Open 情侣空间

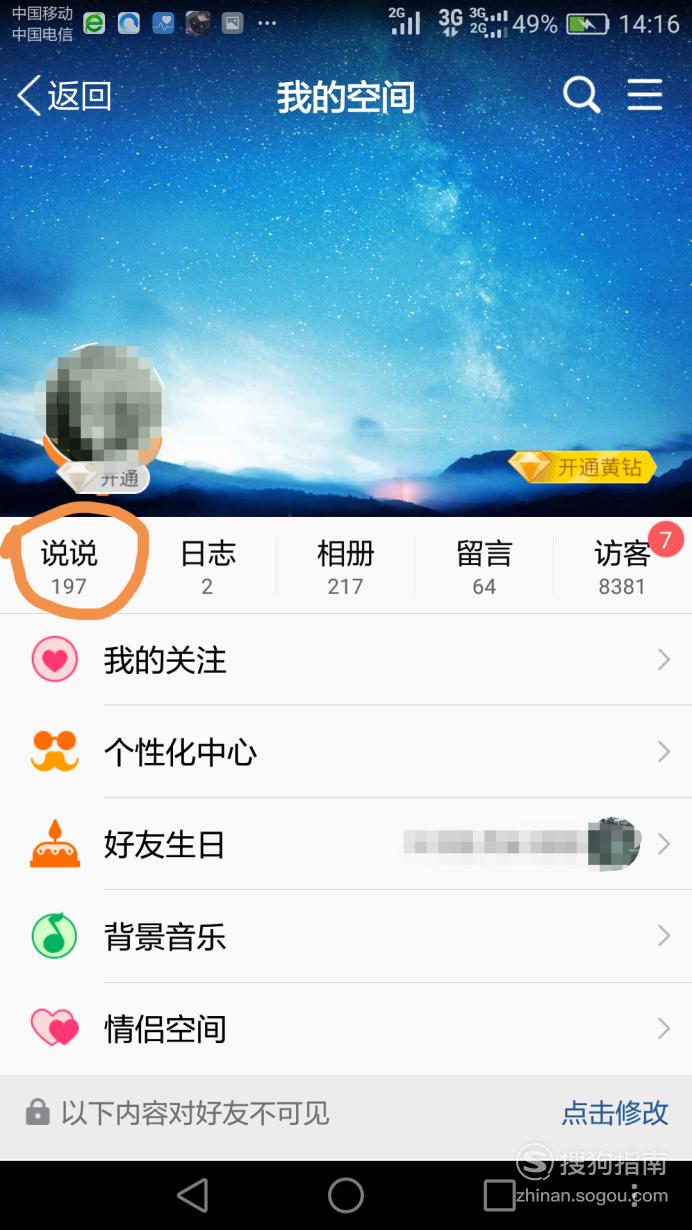(346, 1029)
